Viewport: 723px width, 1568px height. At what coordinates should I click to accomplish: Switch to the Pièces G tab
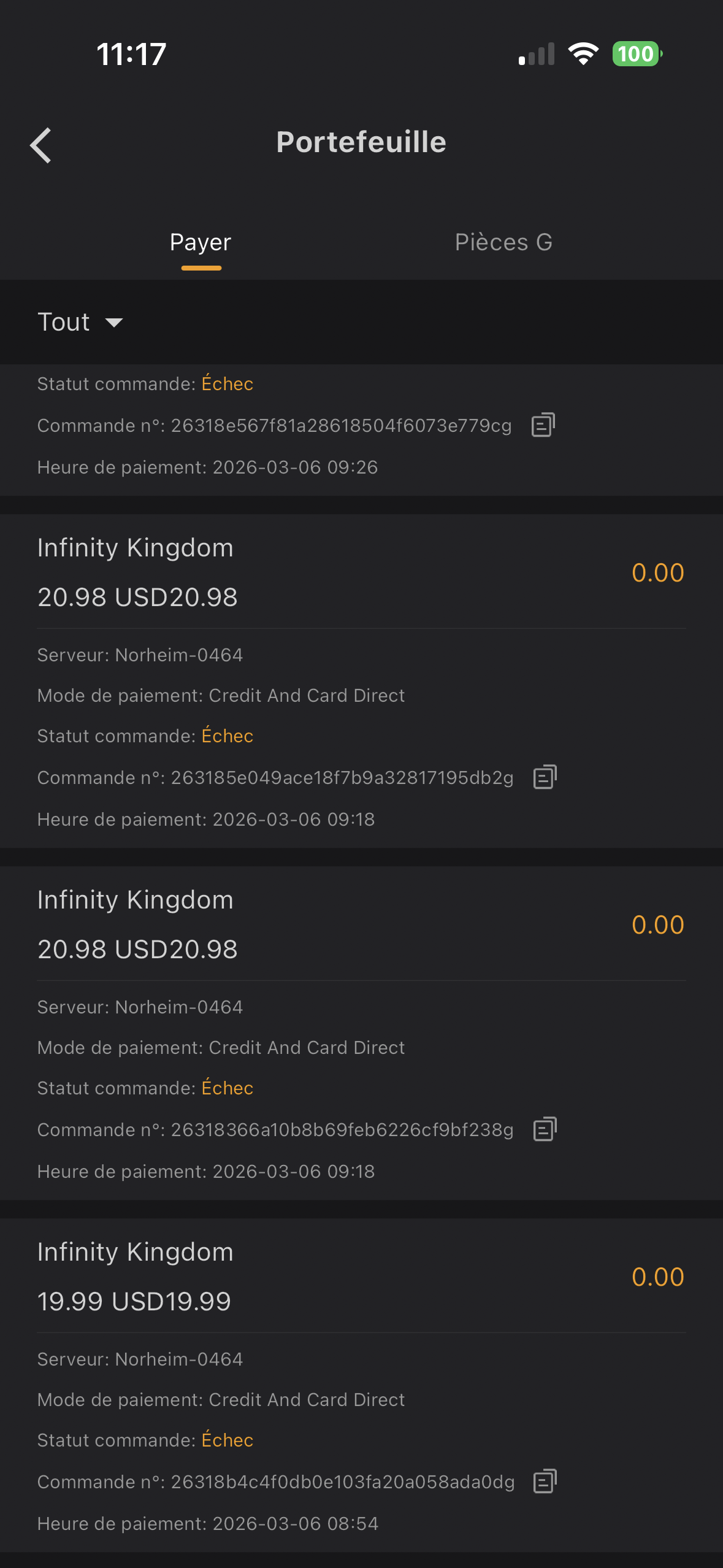coord(503,243)
